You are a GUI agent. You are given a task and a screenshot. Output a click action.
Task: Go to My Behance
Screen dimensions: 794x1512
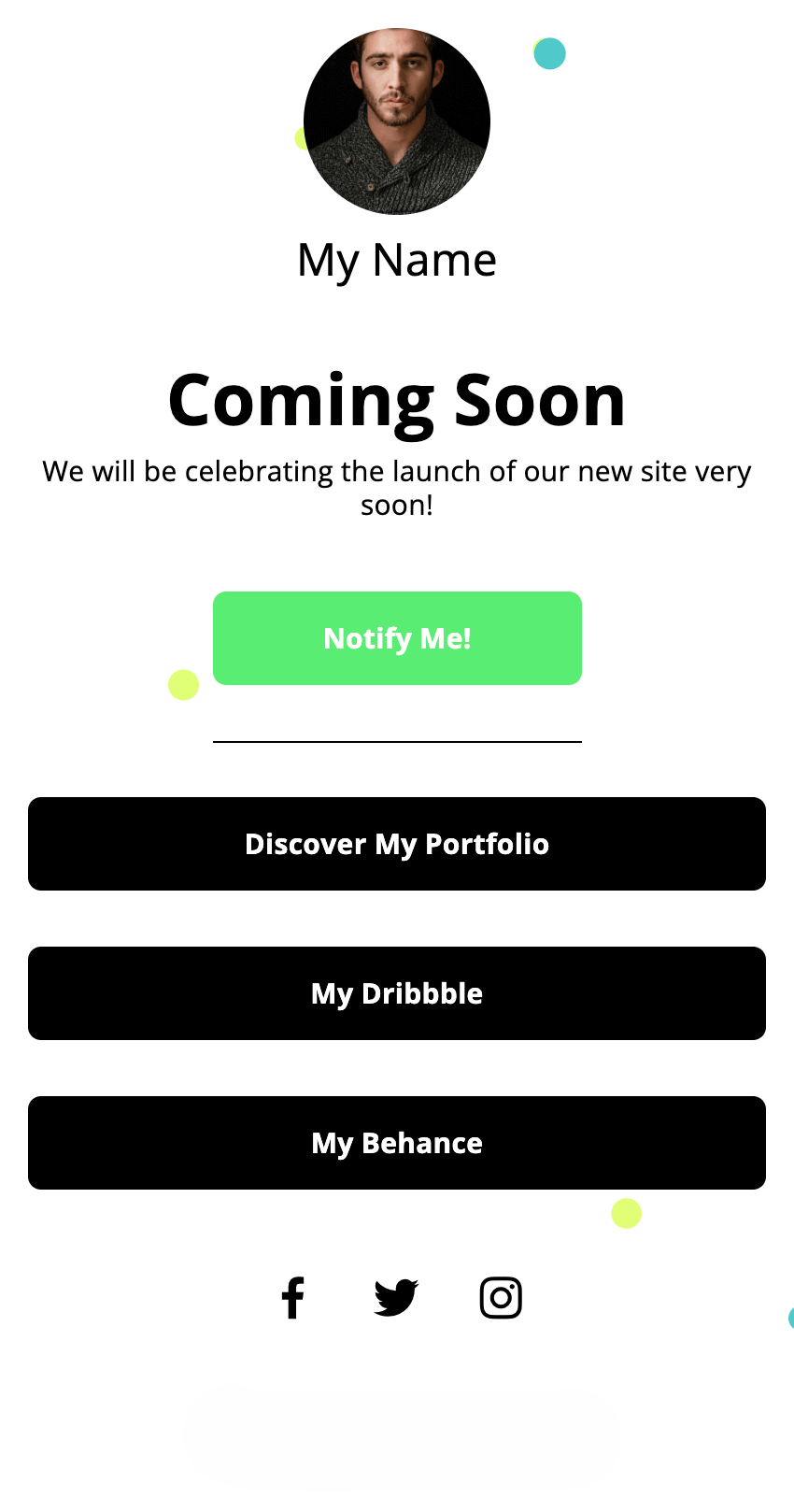pyautogui.click(x=397, y=1143)
